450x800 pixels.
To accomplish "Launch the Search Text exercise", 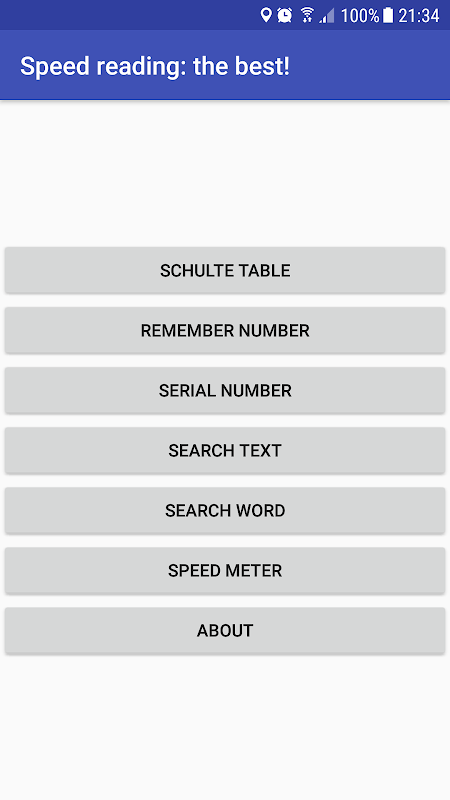I will point(225,451).
